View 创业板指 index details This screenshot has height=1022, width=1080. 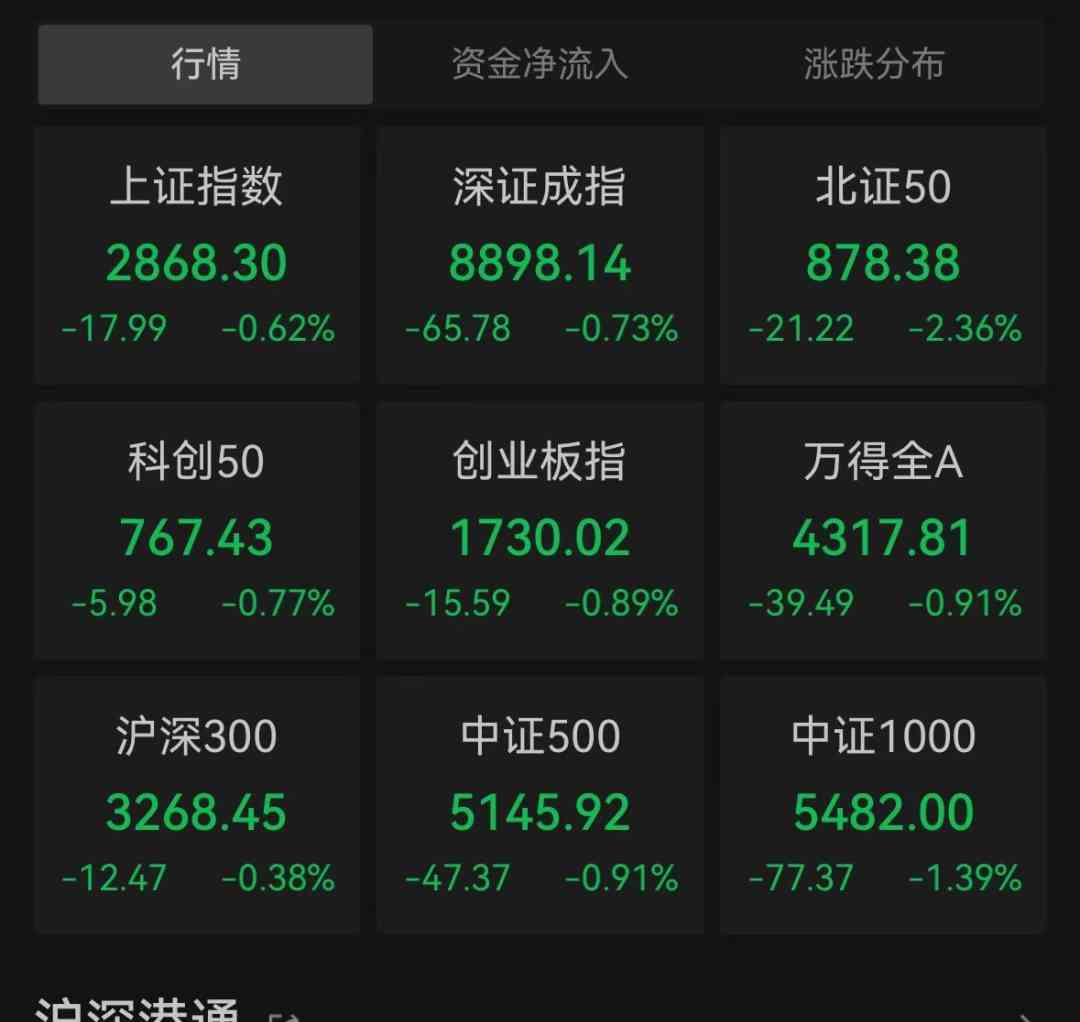click(540, 530)
